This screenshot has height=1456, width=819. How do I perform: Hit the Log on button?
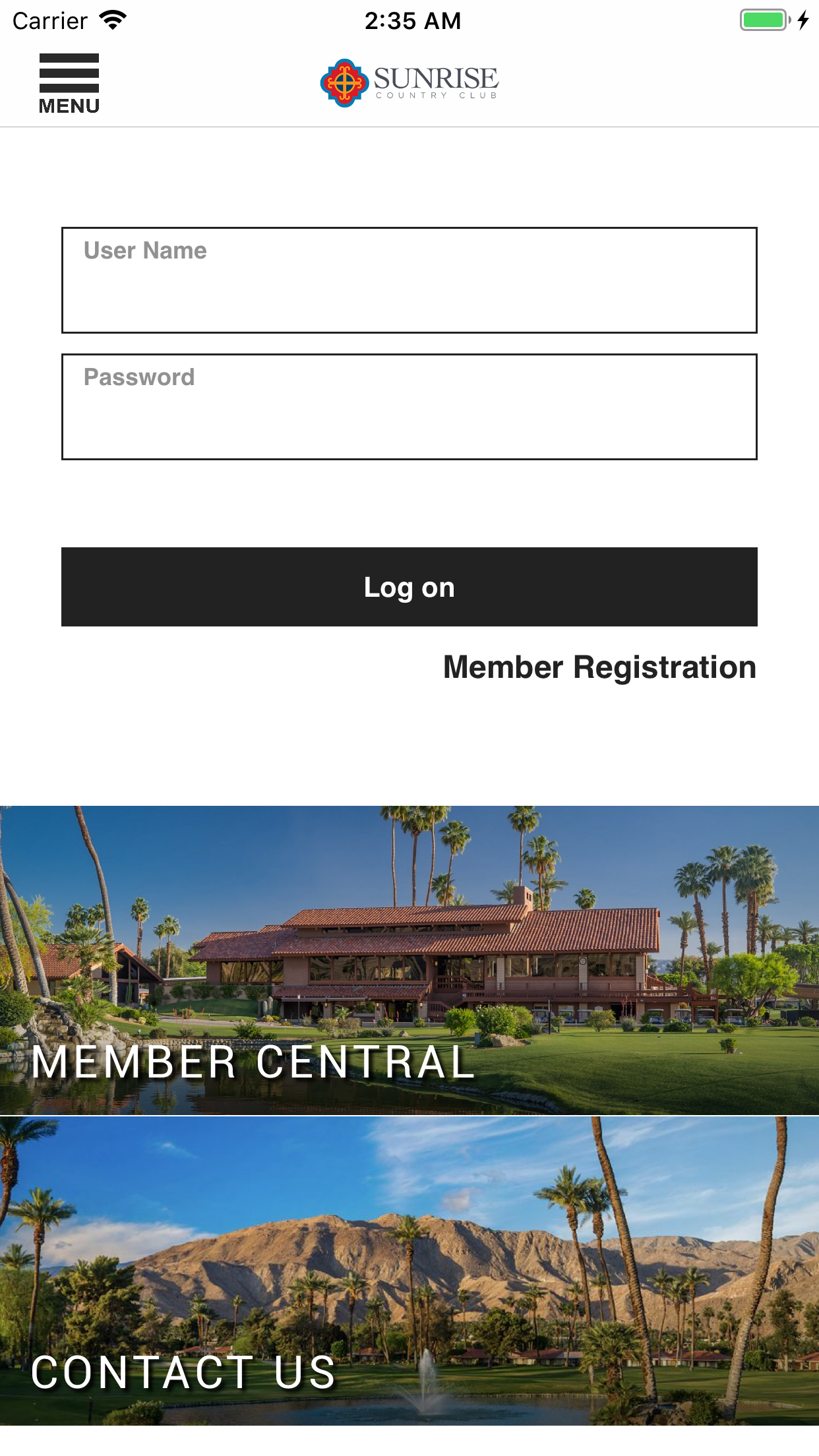coord(409,587)
